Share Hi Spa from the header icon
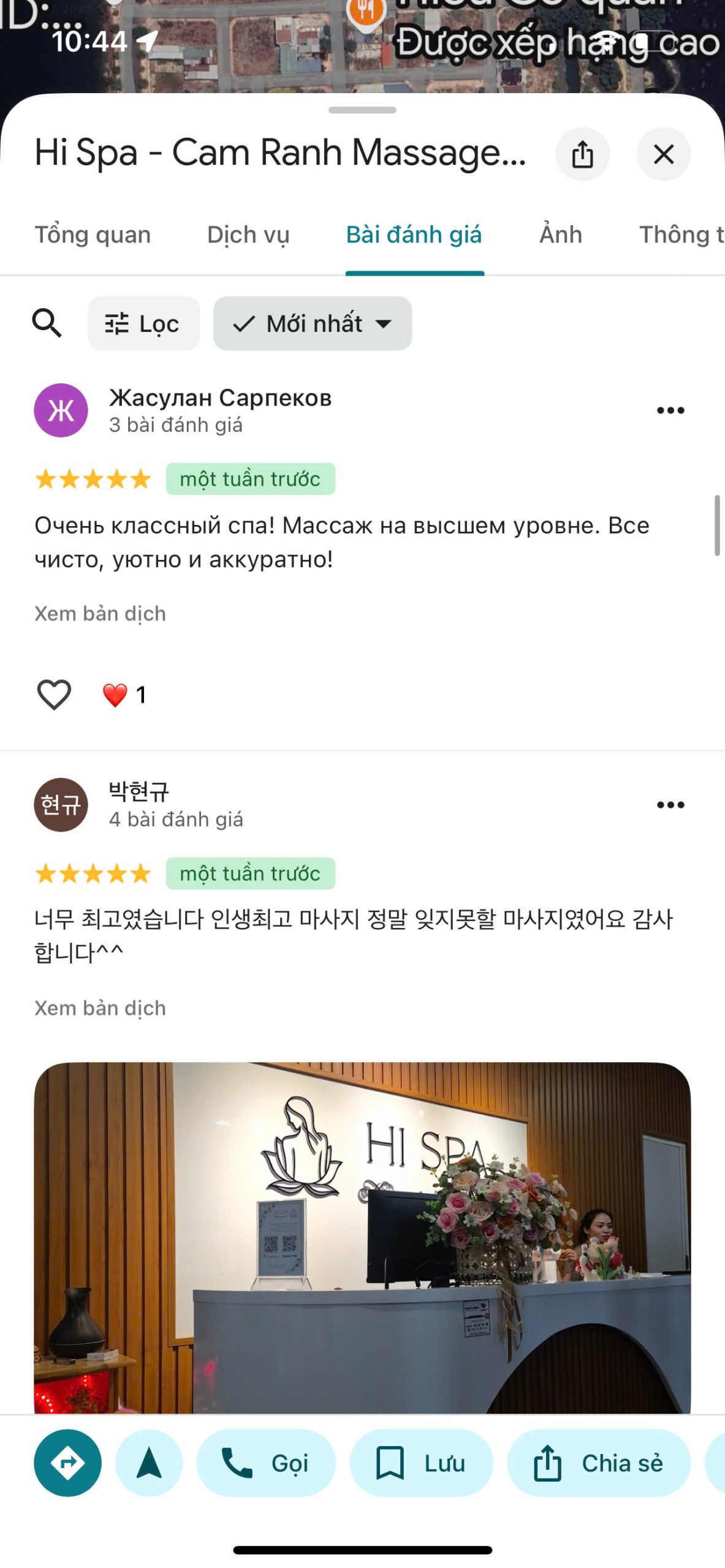The image size is (725, 1568). point(582,154)
